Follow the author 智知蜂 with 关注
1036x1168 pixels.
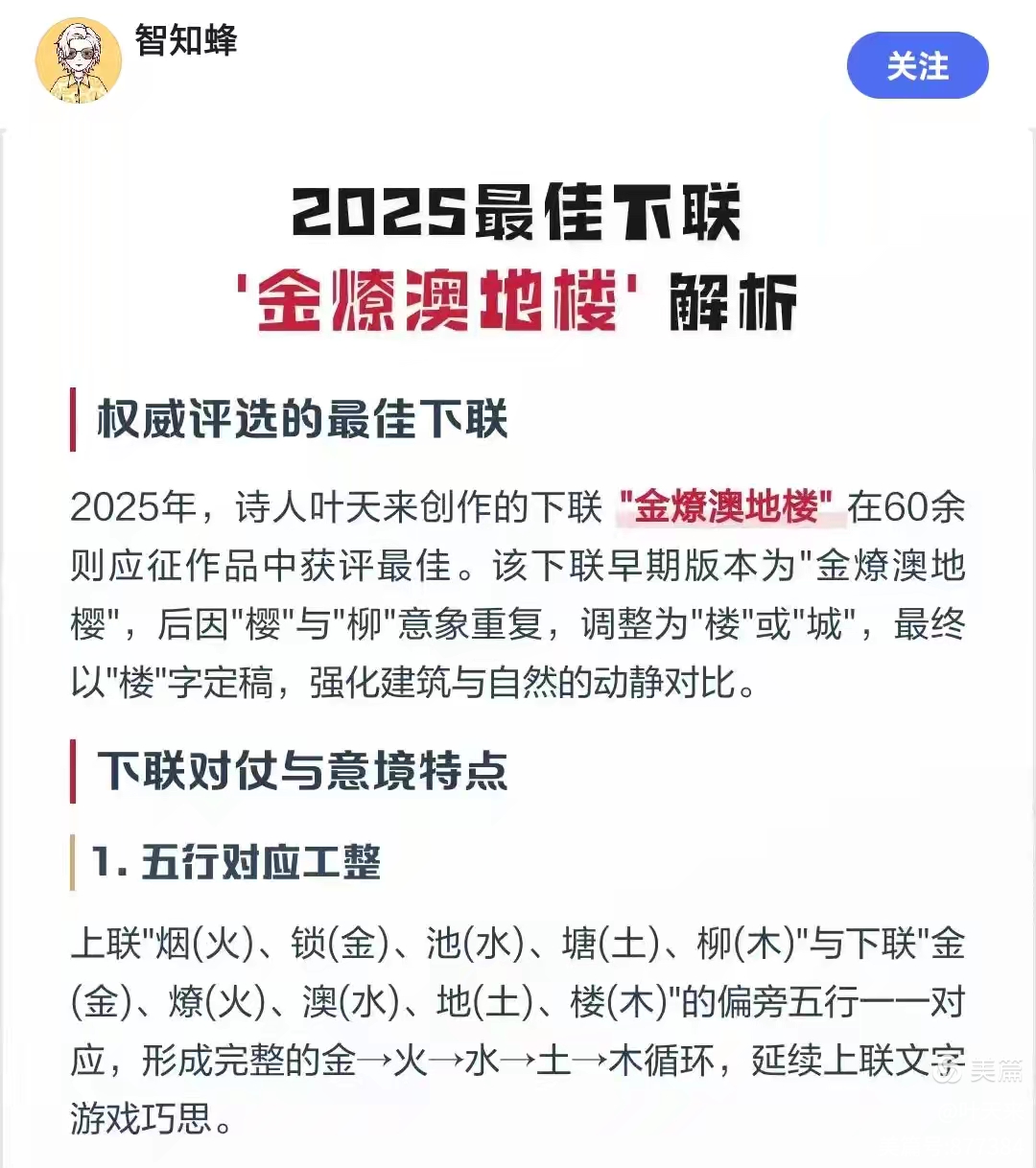click(x=917, y=65)
